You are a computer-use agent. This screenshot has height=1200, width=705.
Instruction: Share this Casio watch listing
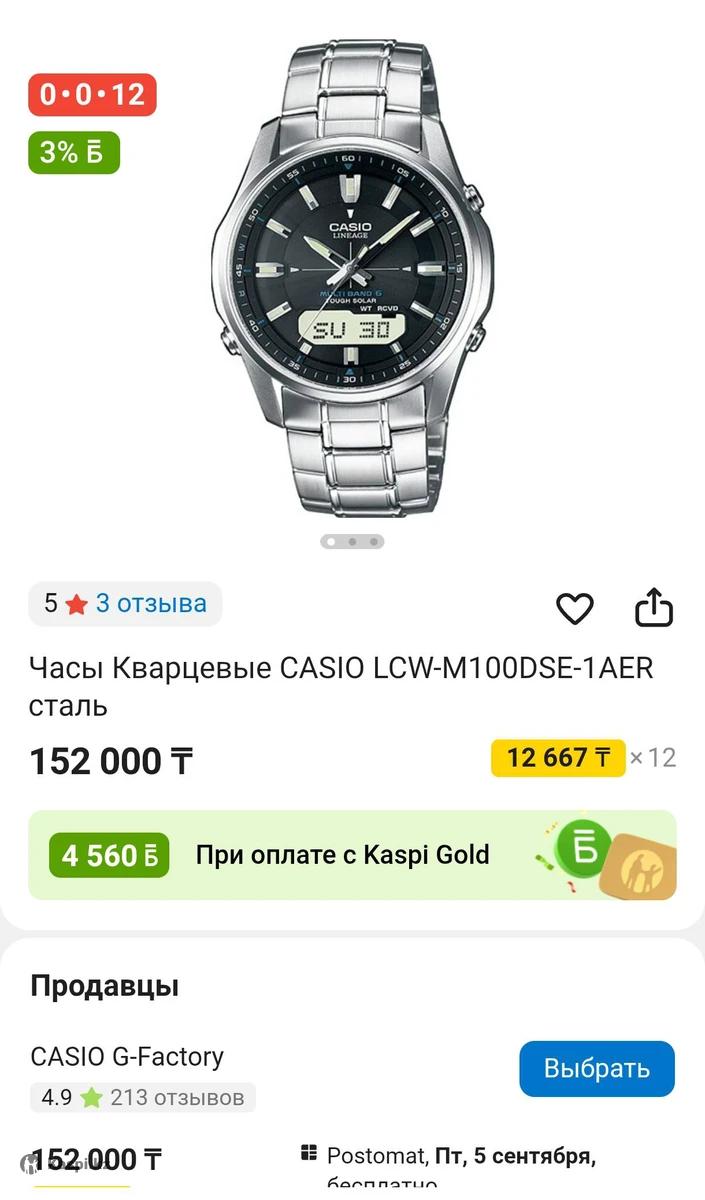click(654, 607)
